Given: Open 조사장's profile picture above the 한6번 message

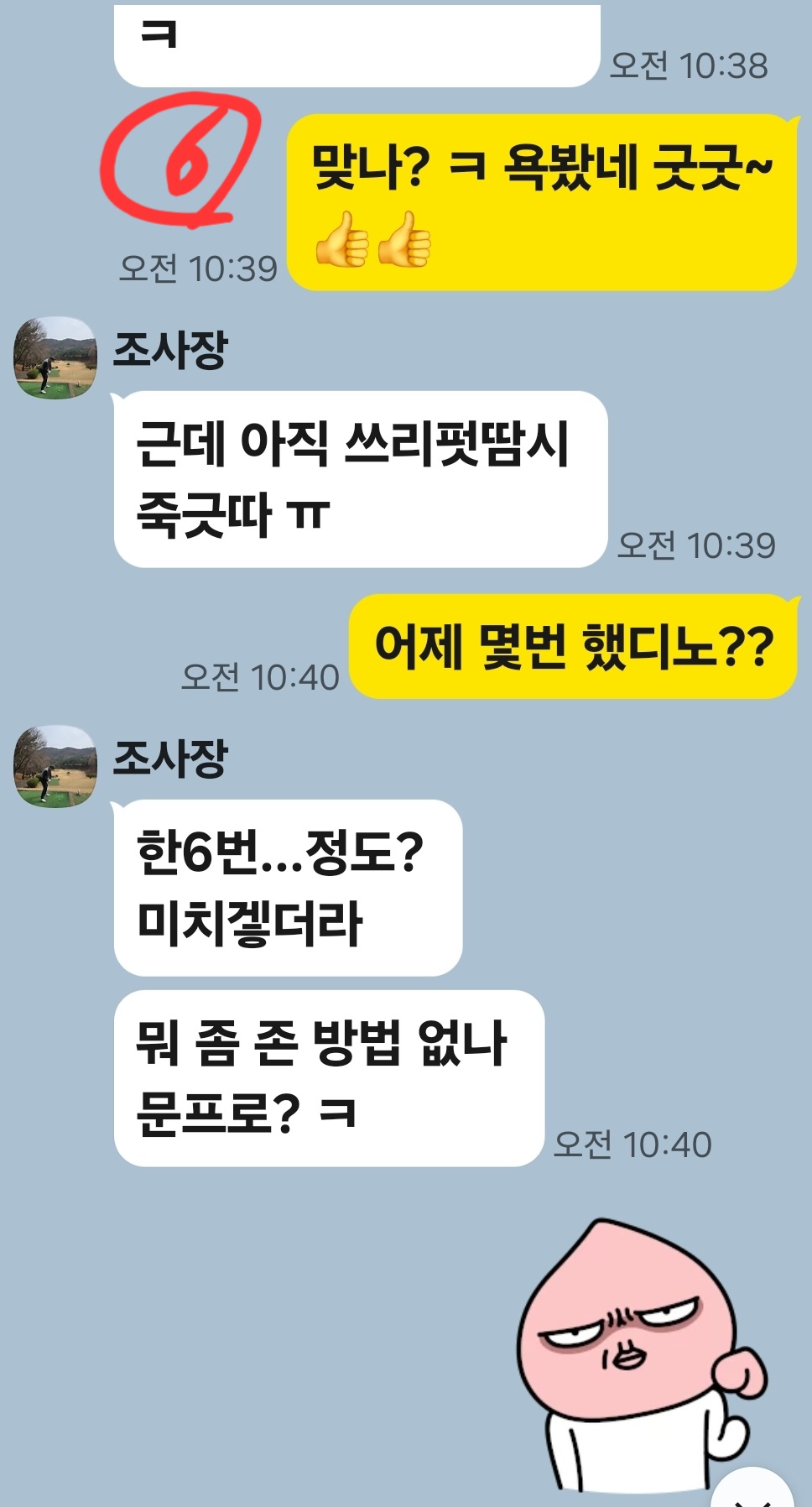Looking at the screenshot, I should point(55,767).
